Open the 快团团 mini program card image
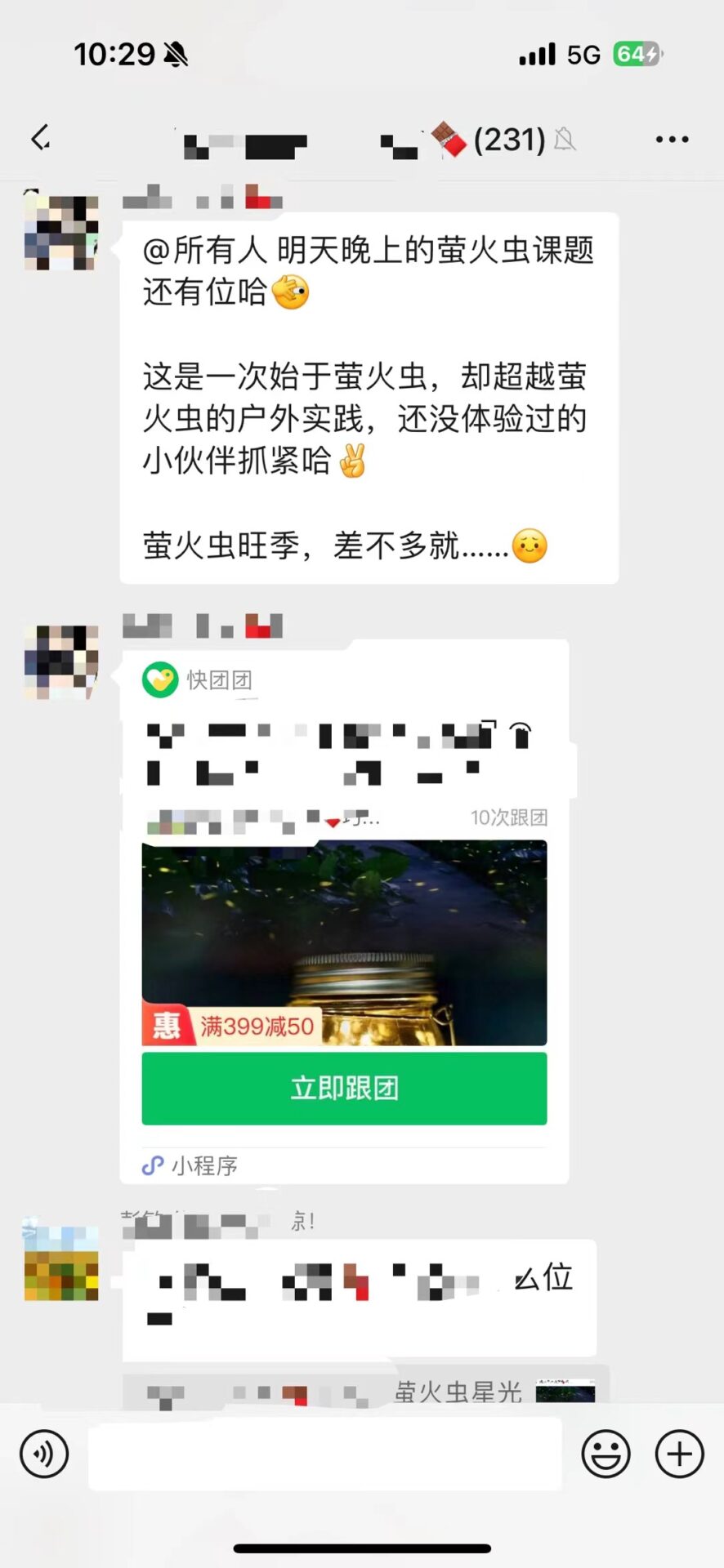The height and width of the screenshot is (1568, 724). pyautogui.click(x=344, y=942)
